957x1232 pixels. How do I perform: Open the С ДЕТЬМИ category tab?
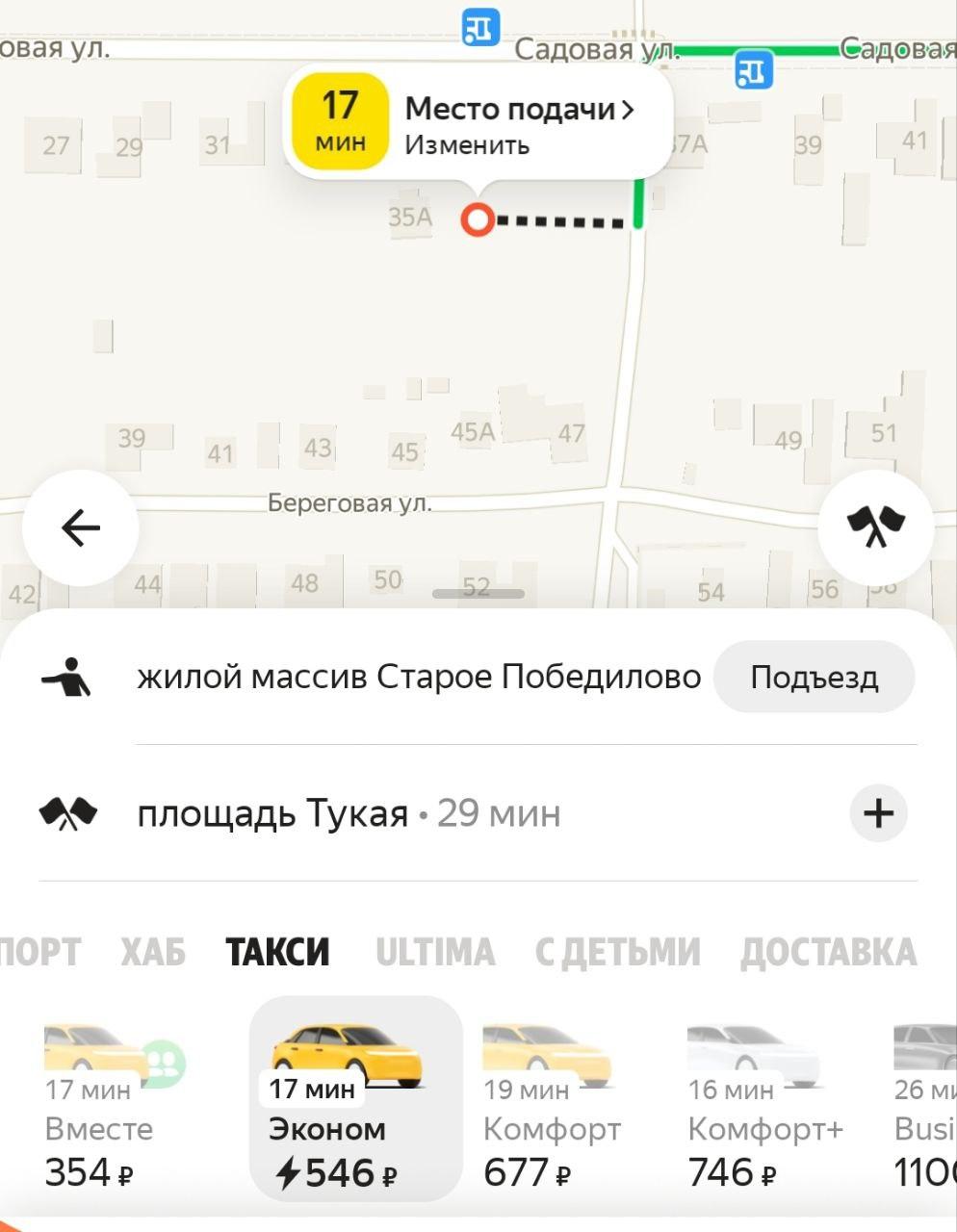click(x=617, y=952)
